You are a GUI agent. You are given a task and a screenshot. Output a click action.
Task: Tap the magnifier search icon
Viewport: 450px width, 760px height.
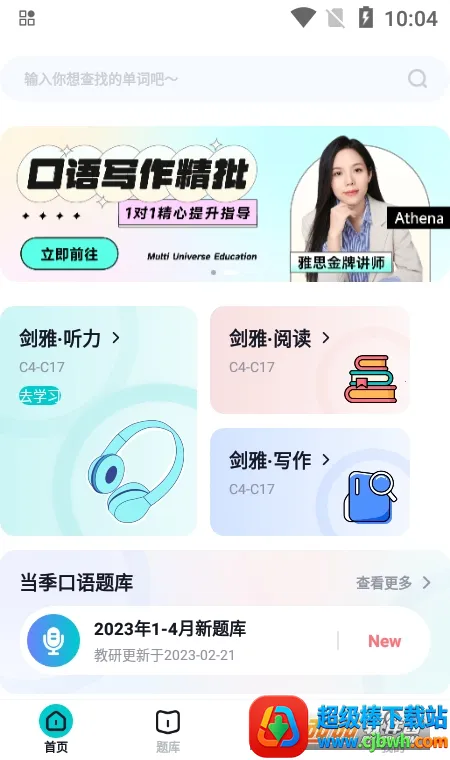(x=417, y=78)
